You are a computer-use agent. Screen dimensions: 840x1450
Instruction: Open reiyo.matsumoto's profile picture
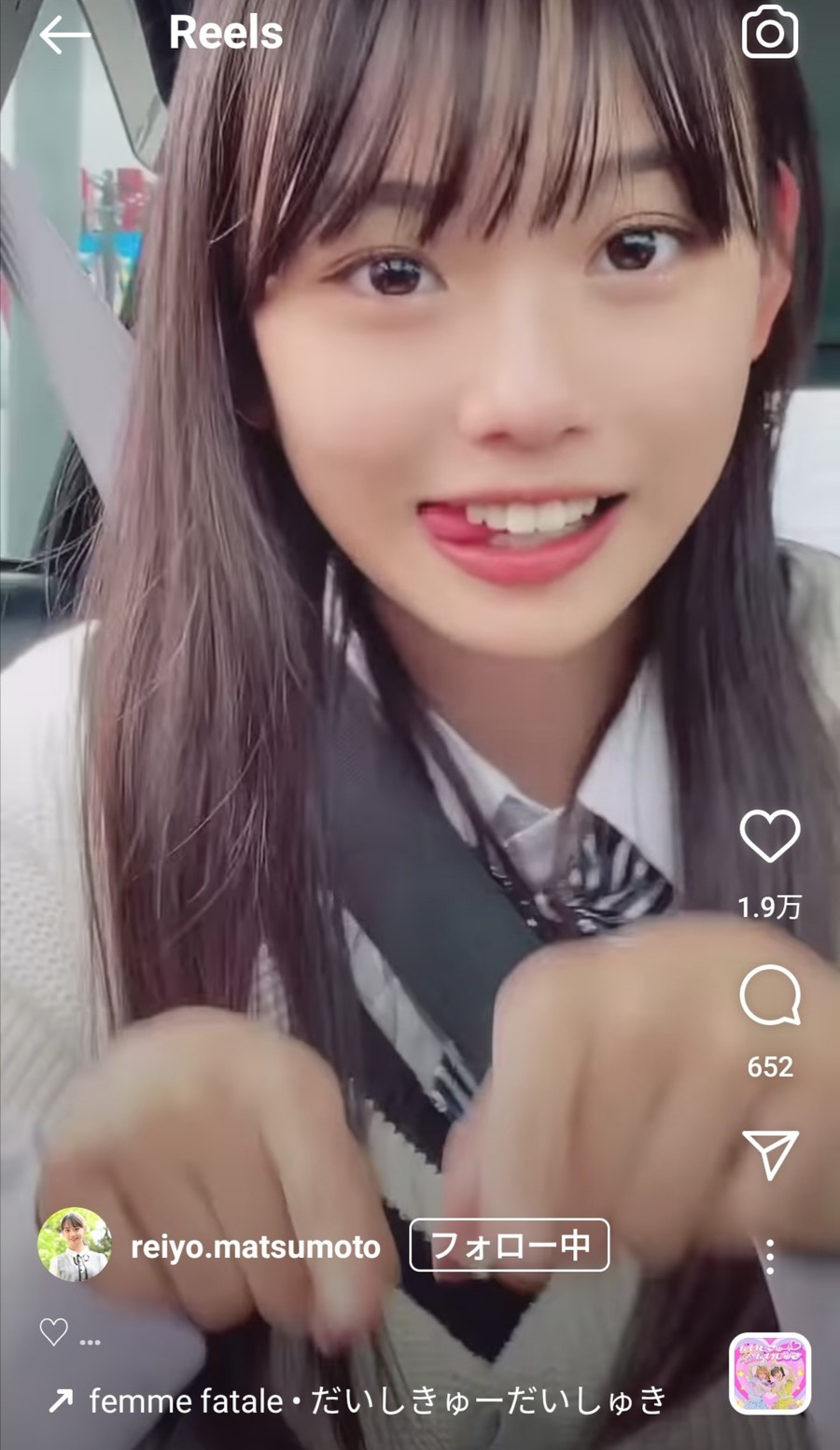(75, 1245)
